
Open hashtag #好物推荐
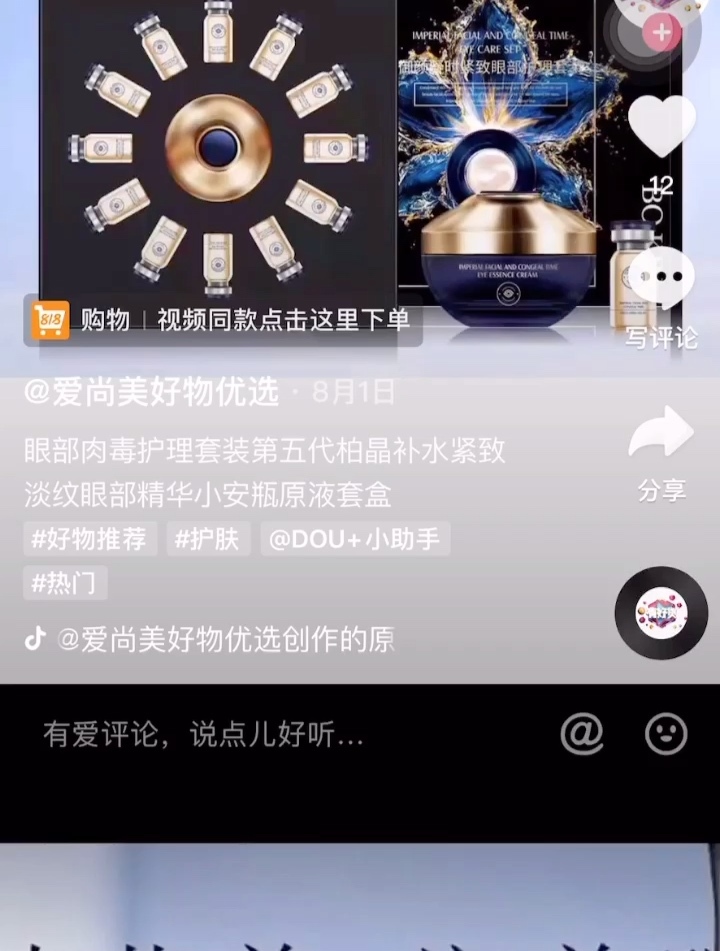point(90,540)
